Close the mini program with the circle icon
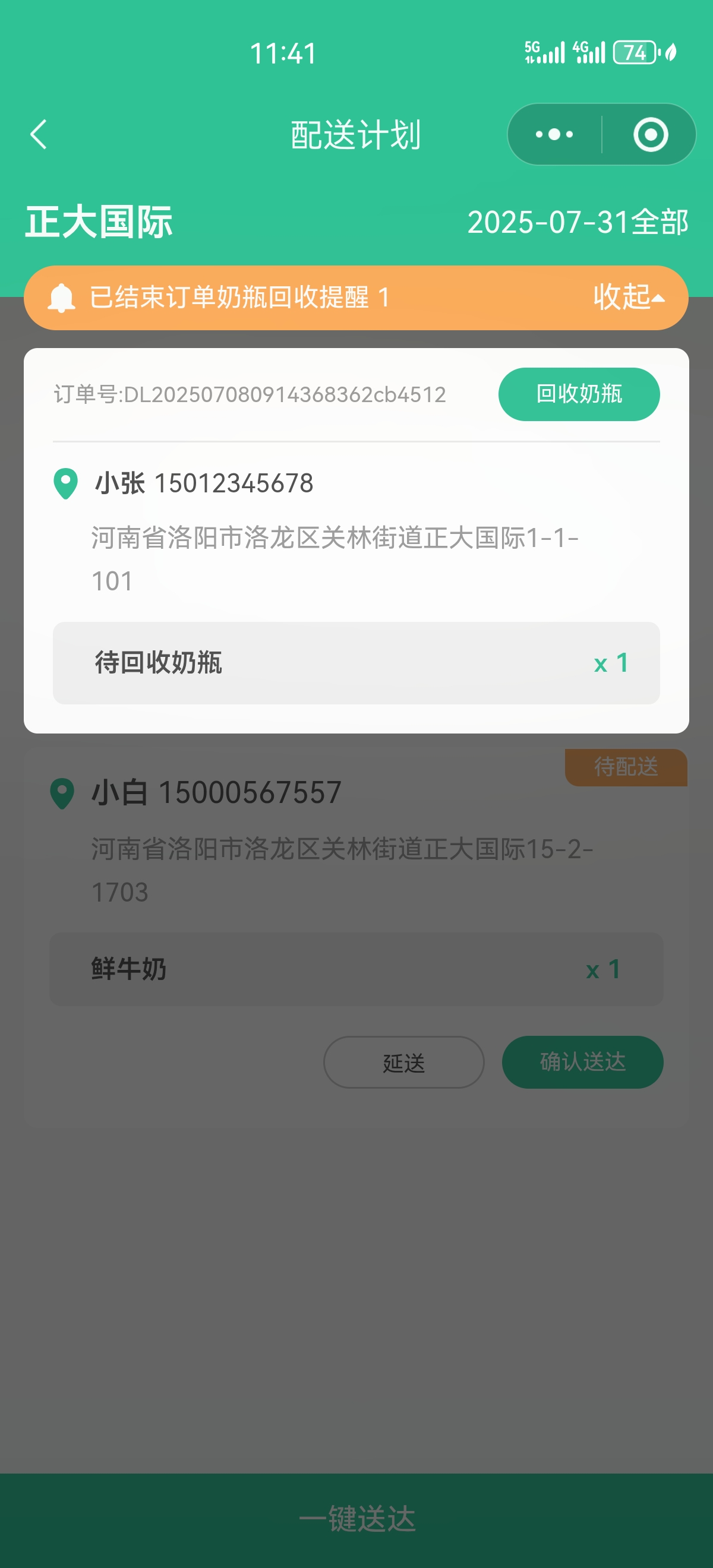Viewport: 713px width, 1568px height. [649, 134]
